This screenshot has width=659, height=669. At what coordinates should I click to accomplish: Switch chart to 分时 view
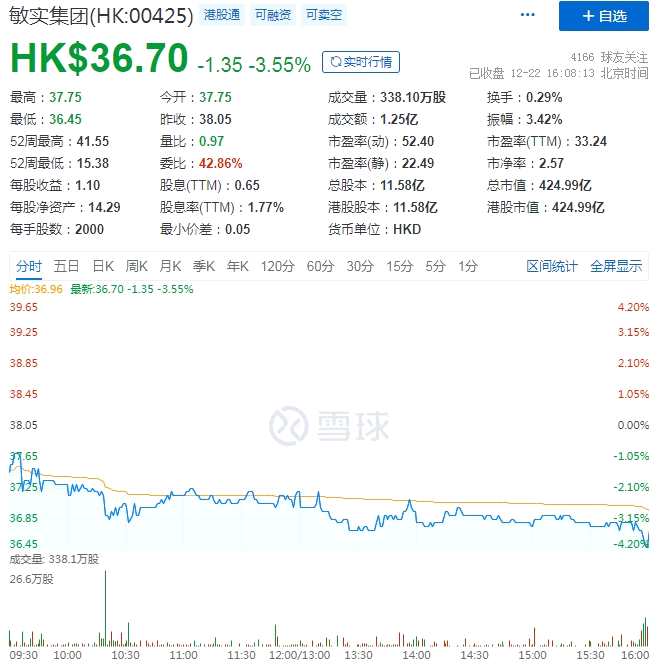[29, 266]
